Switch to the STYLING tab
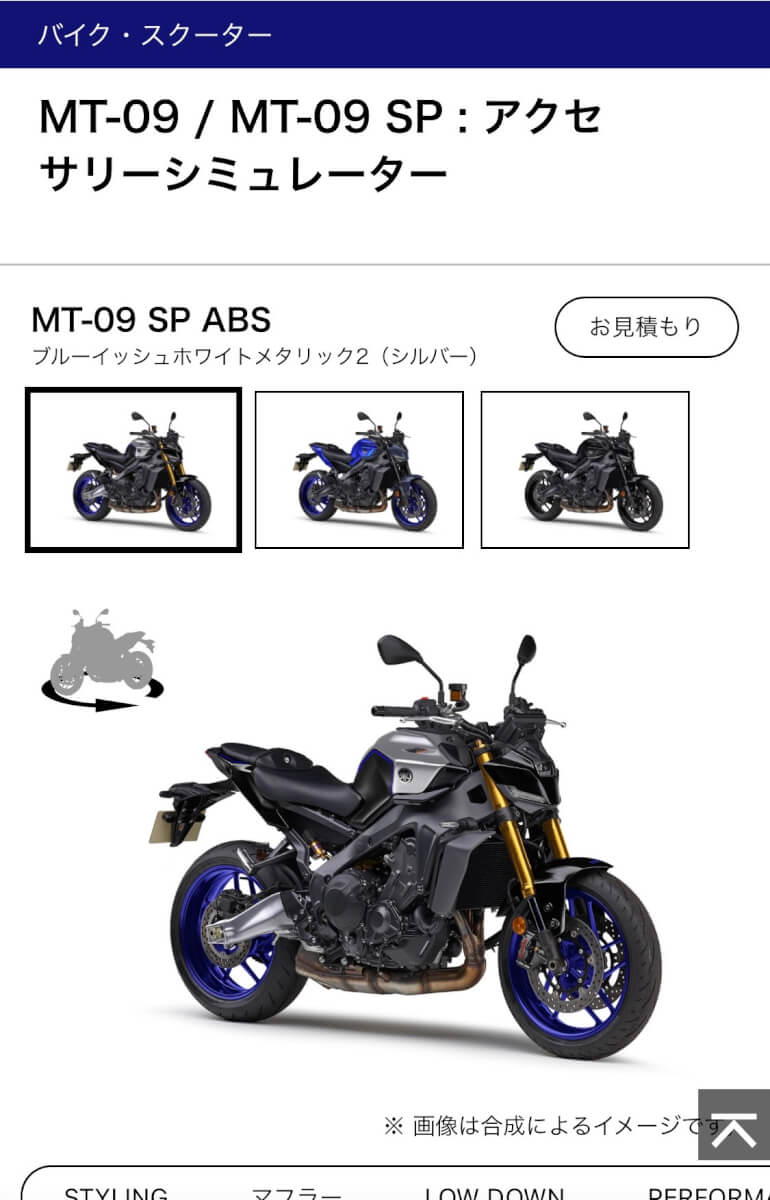Screen dimensions: 770x1200 (x=115, y=1192)
